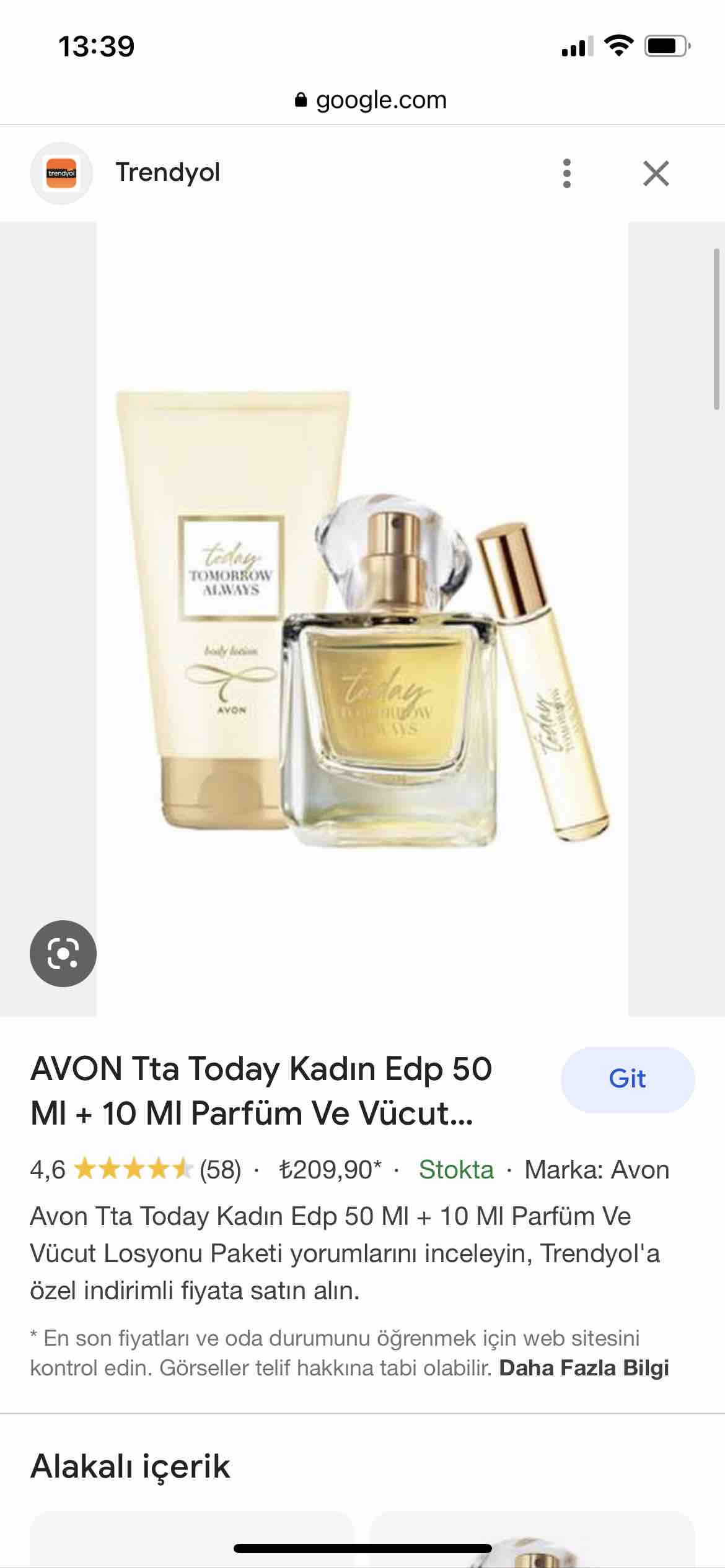Close the Trendyol image preview

click(x=656, y=173)
